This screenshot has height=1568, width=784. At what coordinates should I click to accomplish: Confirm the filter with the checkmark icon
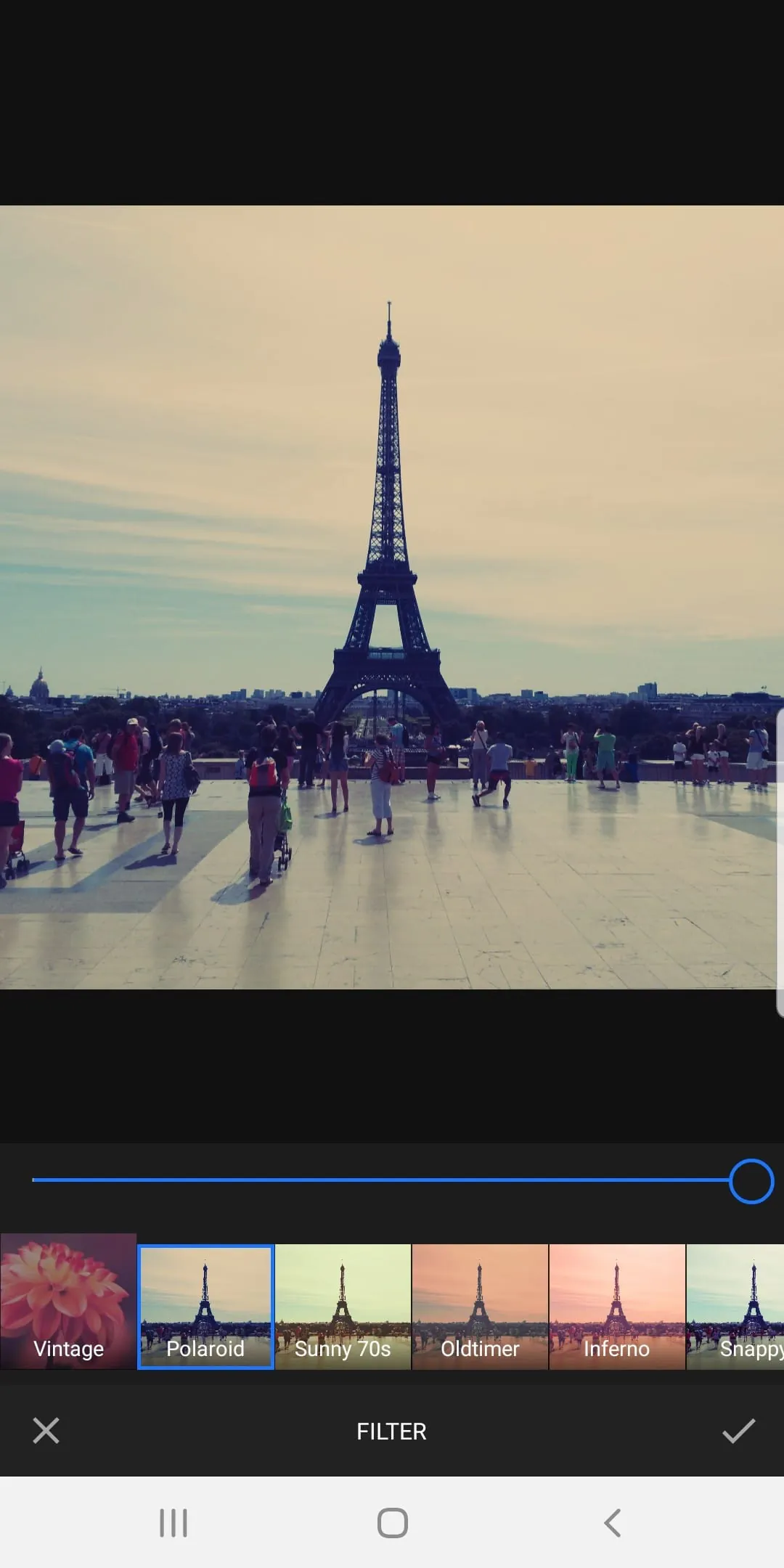[738, 1431]
